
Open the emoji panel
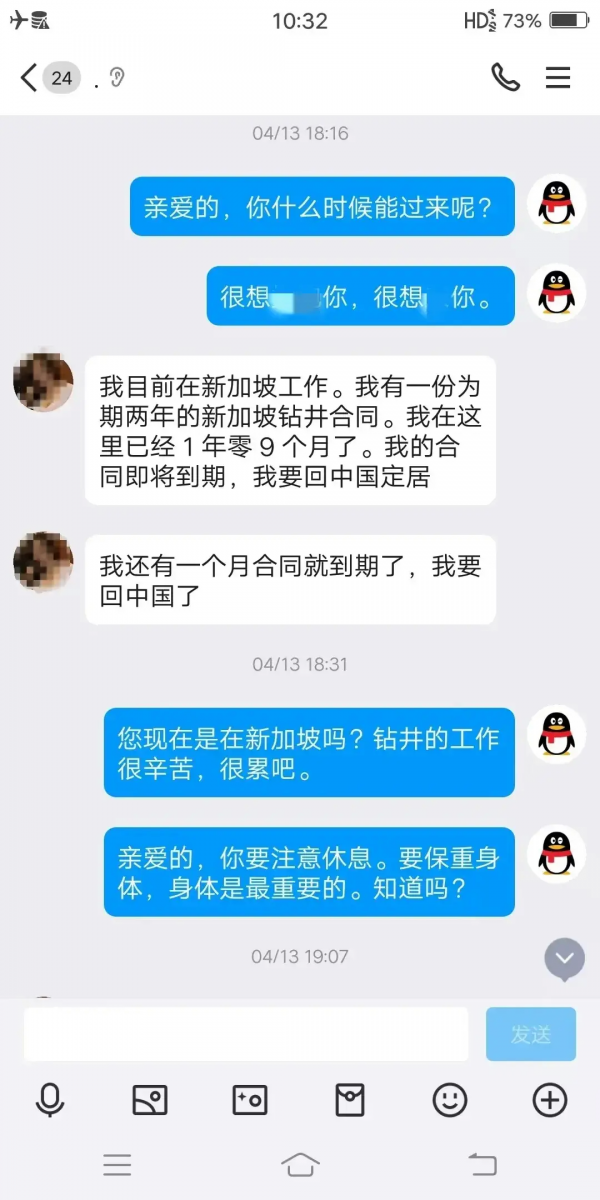450,1101
